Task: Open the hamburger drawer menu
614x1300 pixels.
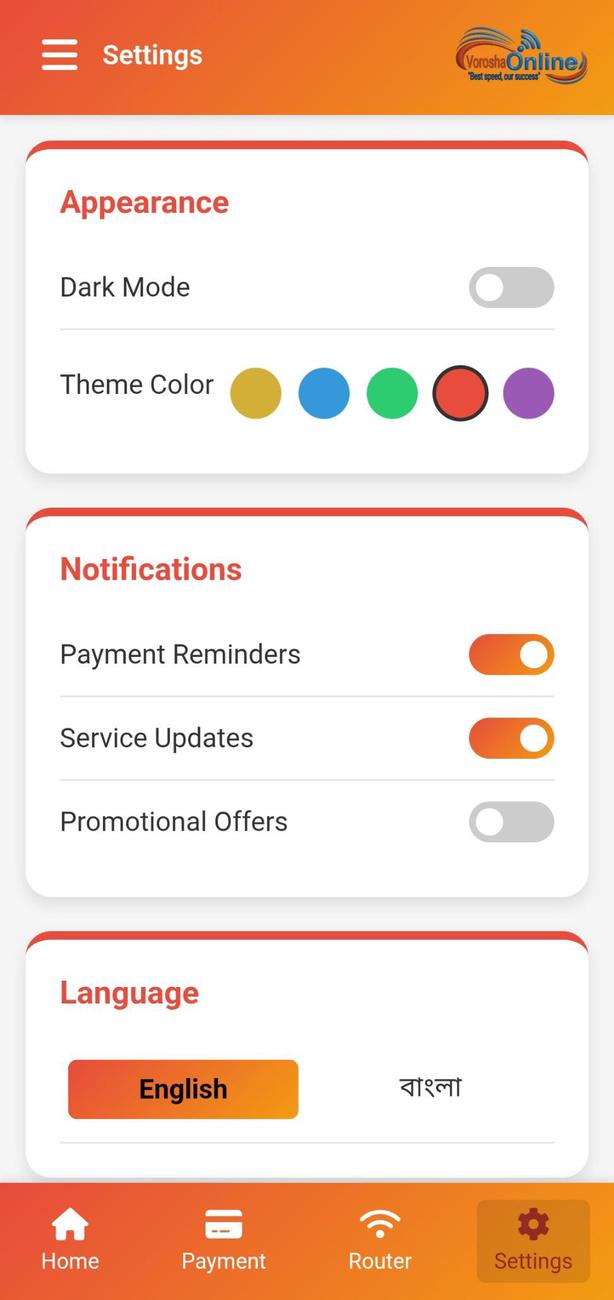Action: [59, 55]
